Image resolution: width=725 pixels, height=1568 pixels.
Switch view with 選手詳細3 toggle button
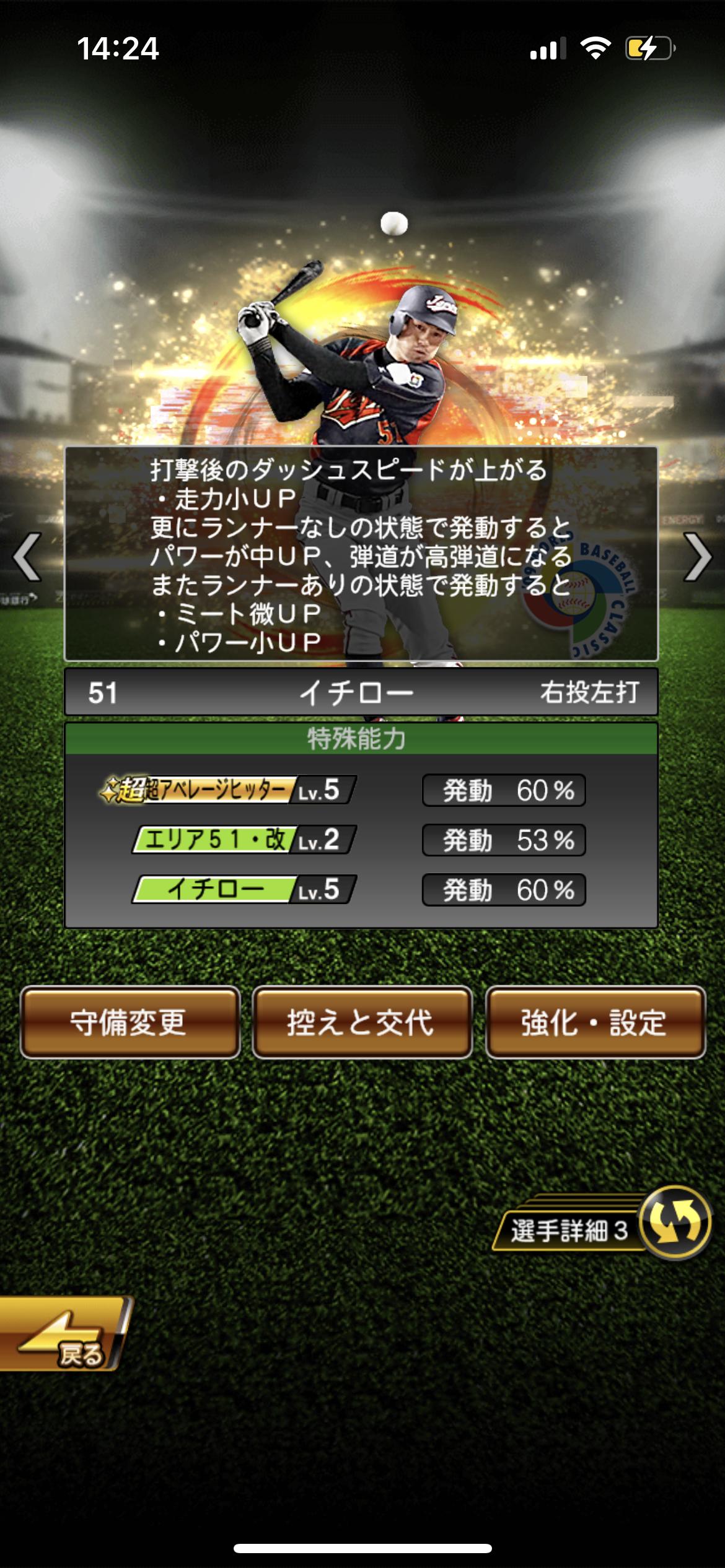(x=674, y=1223)
